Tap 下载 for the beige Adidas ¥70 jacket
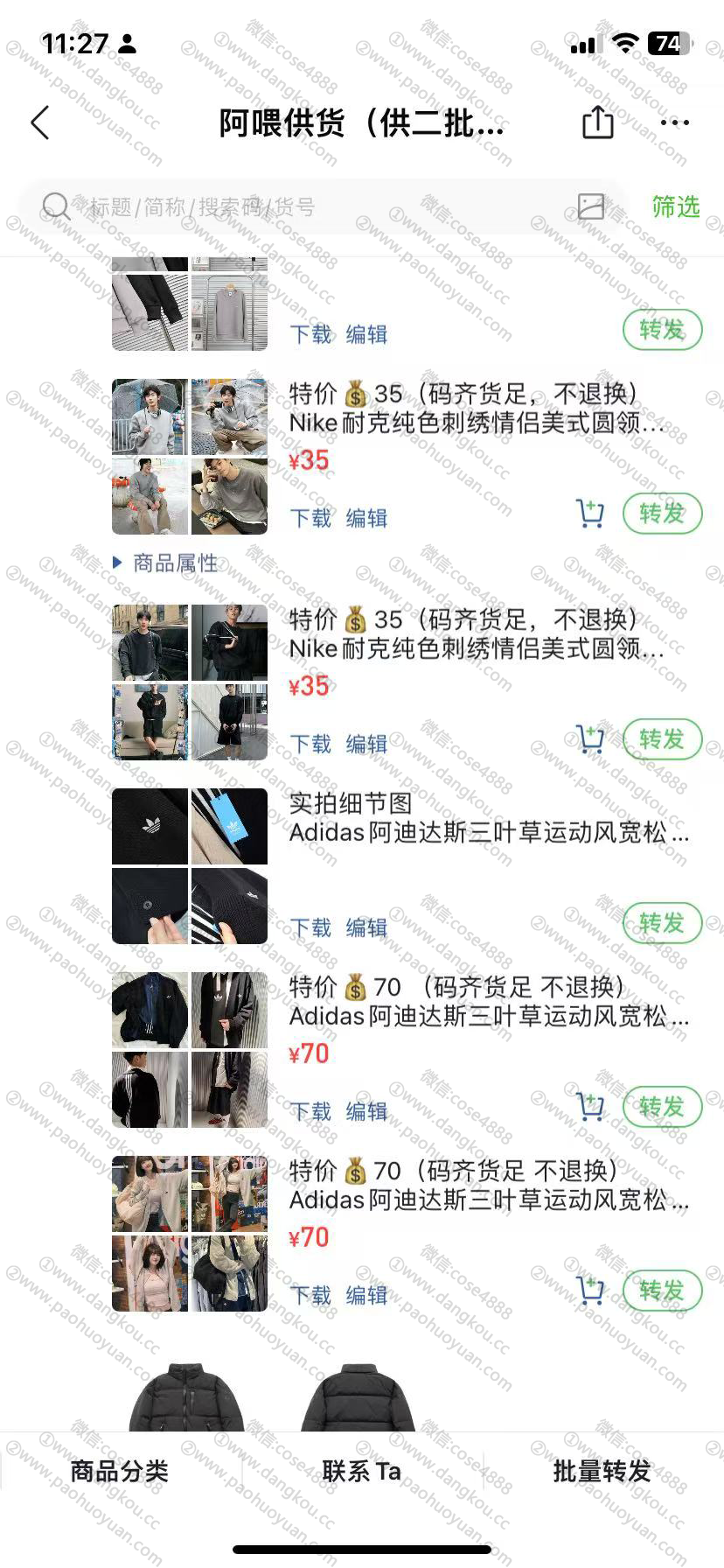724x1568 pixels. tap(310, 1295)
